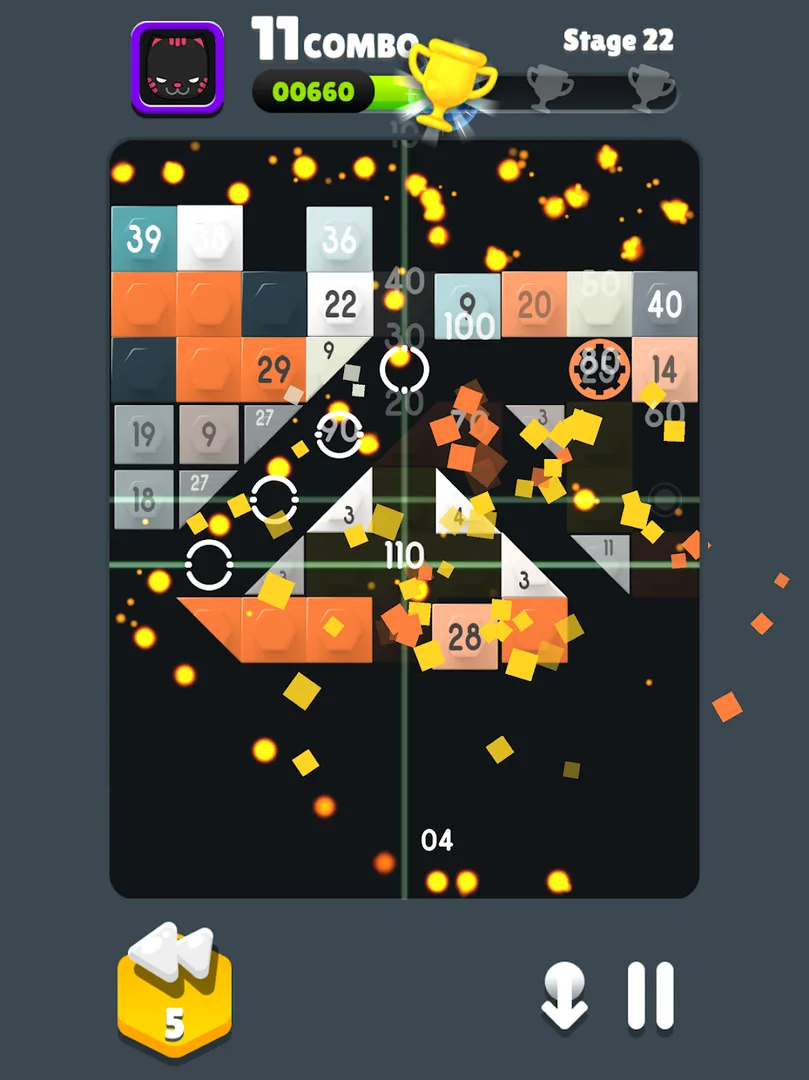
Task: Tap the down-arrow ball recall button
Action: point(564,996)
